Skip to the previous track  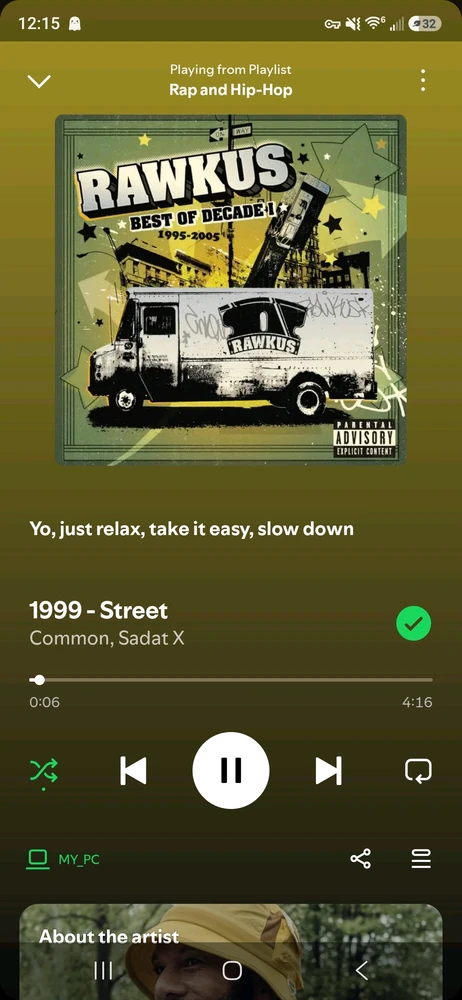pyautogui.click(x=133, y=771)
